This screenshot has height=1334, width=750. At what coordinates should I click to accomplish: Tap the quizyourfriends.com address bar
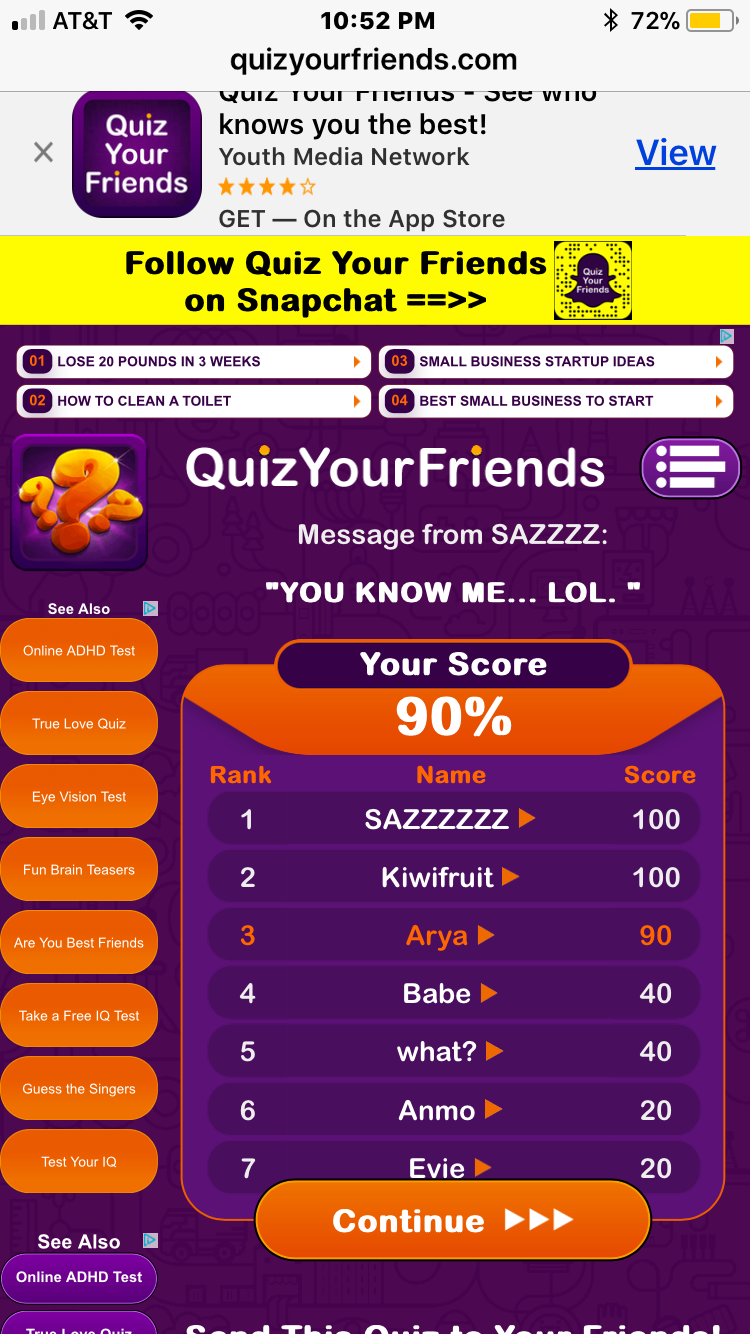pos(374,60)
